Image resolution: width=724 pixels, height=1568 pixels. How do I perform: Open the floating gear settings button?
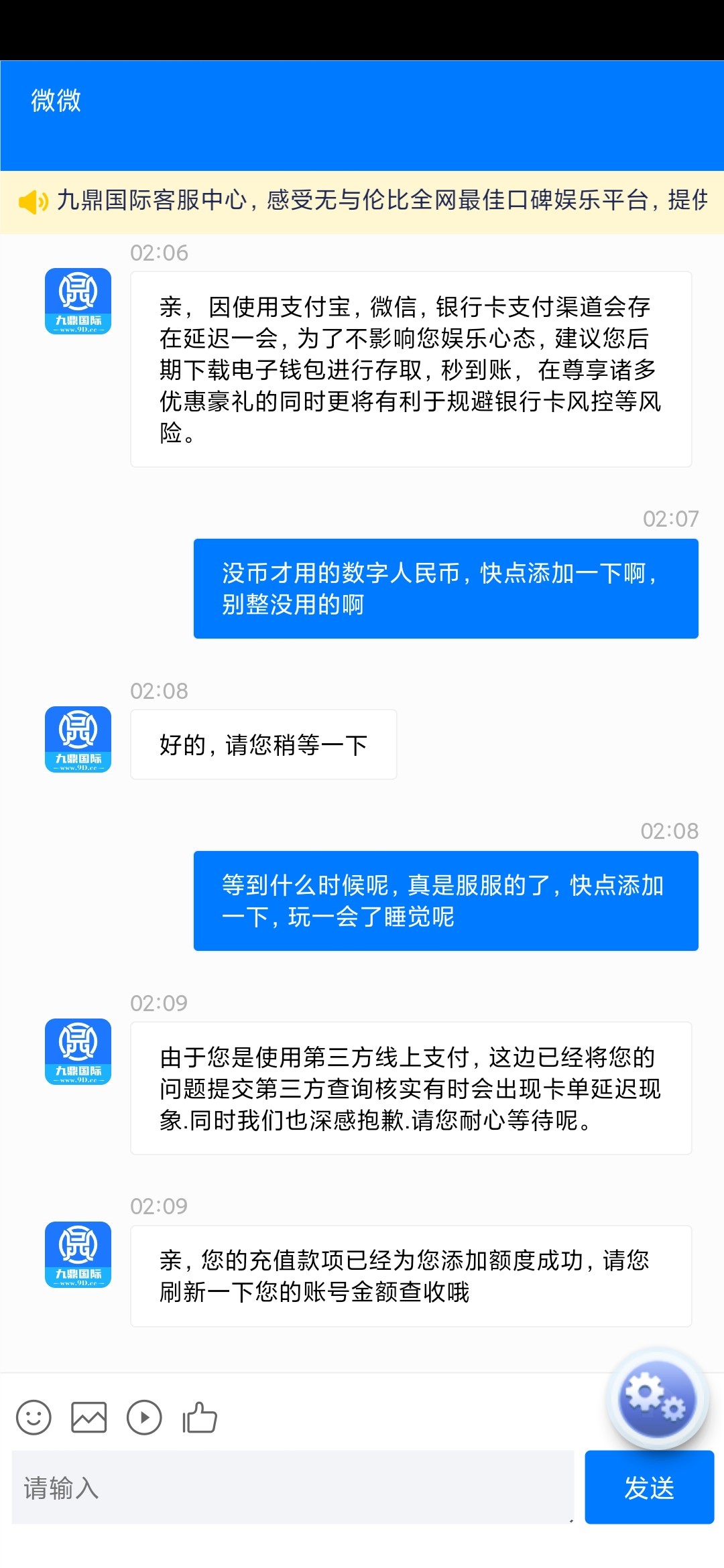[x=657, y=1398]
